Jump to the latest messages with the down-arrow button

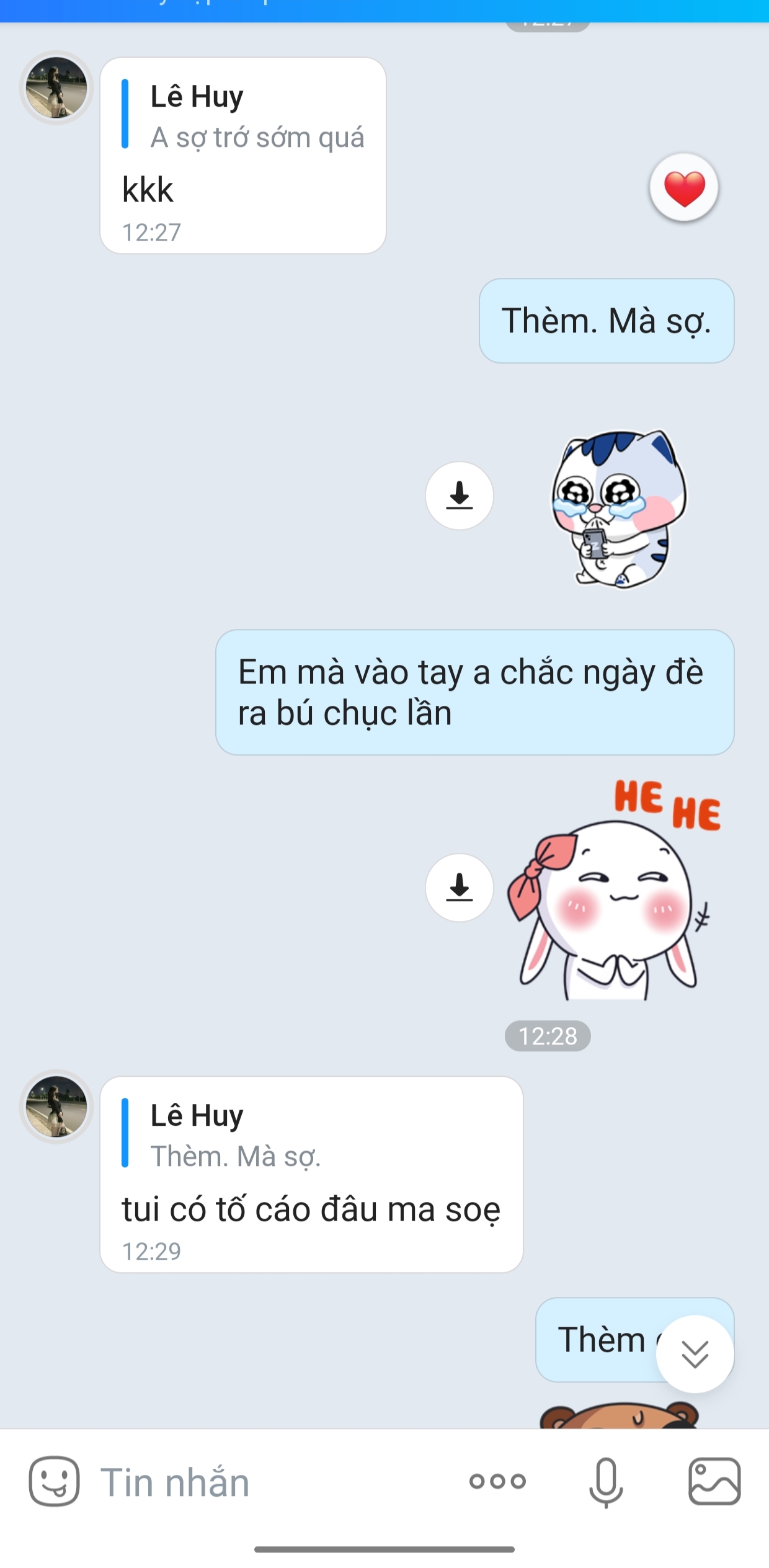click(695, 1354)
